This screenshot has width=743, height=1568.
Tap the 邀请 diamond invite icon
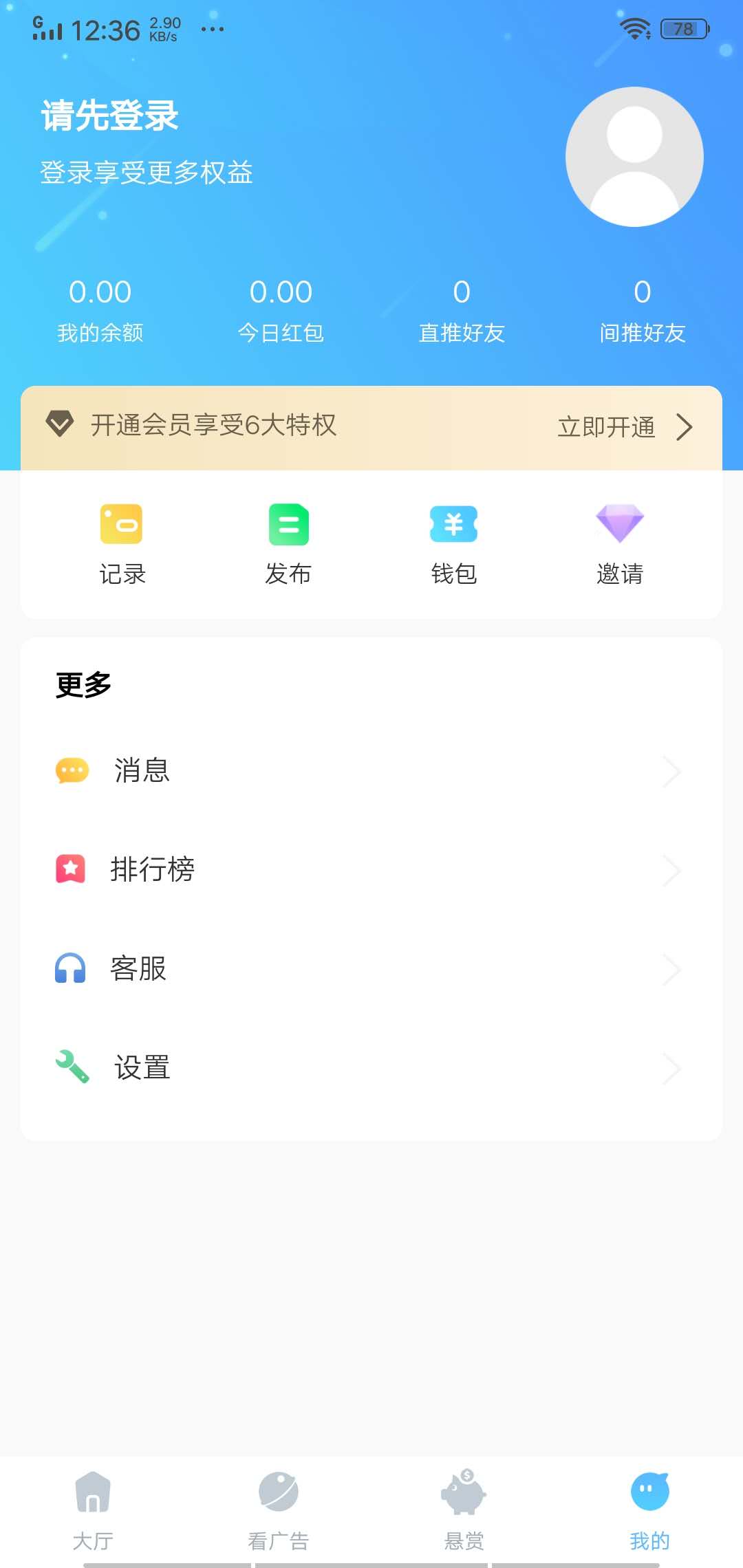619,524
